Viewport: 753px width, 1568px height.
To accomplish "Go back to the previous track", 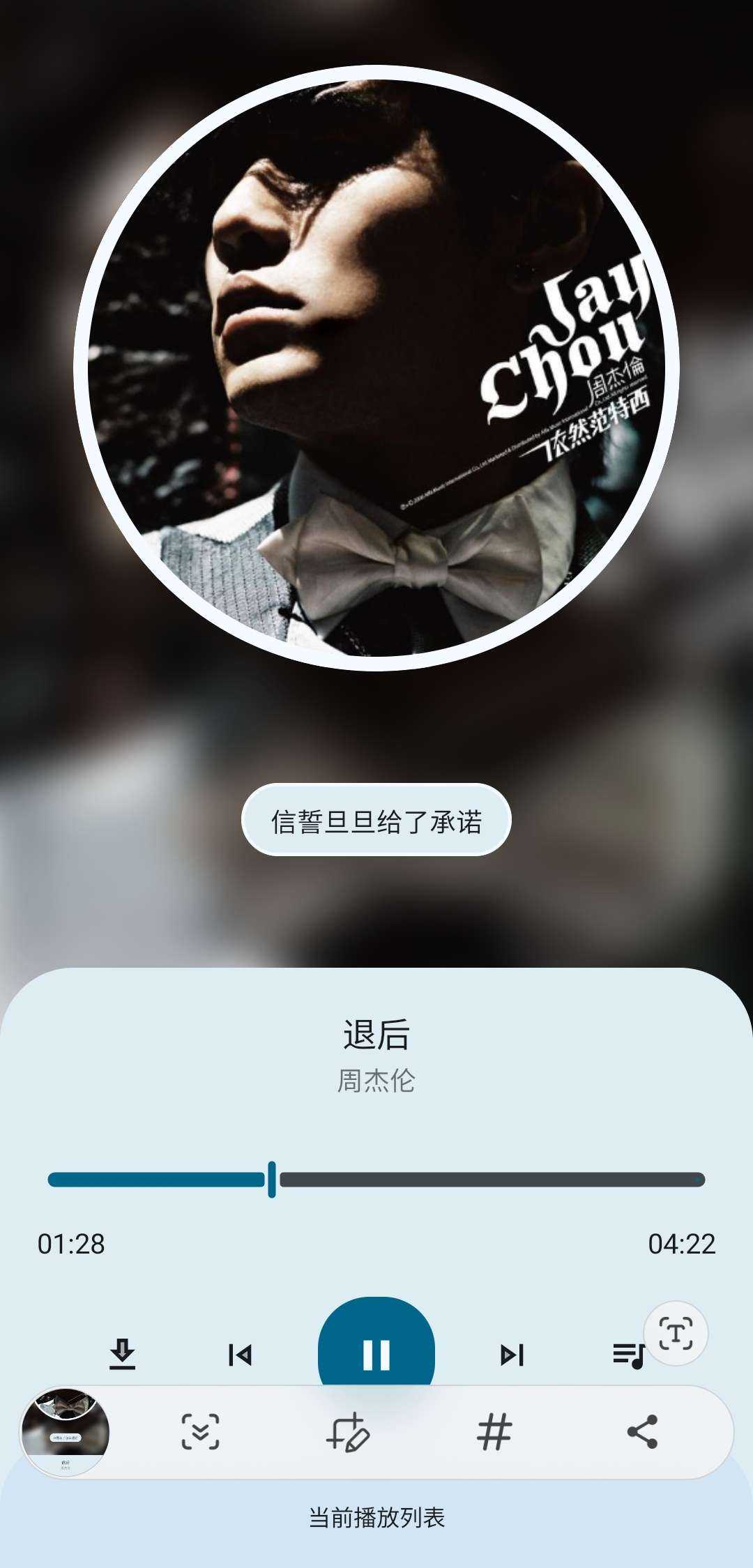I will 241,1355.
